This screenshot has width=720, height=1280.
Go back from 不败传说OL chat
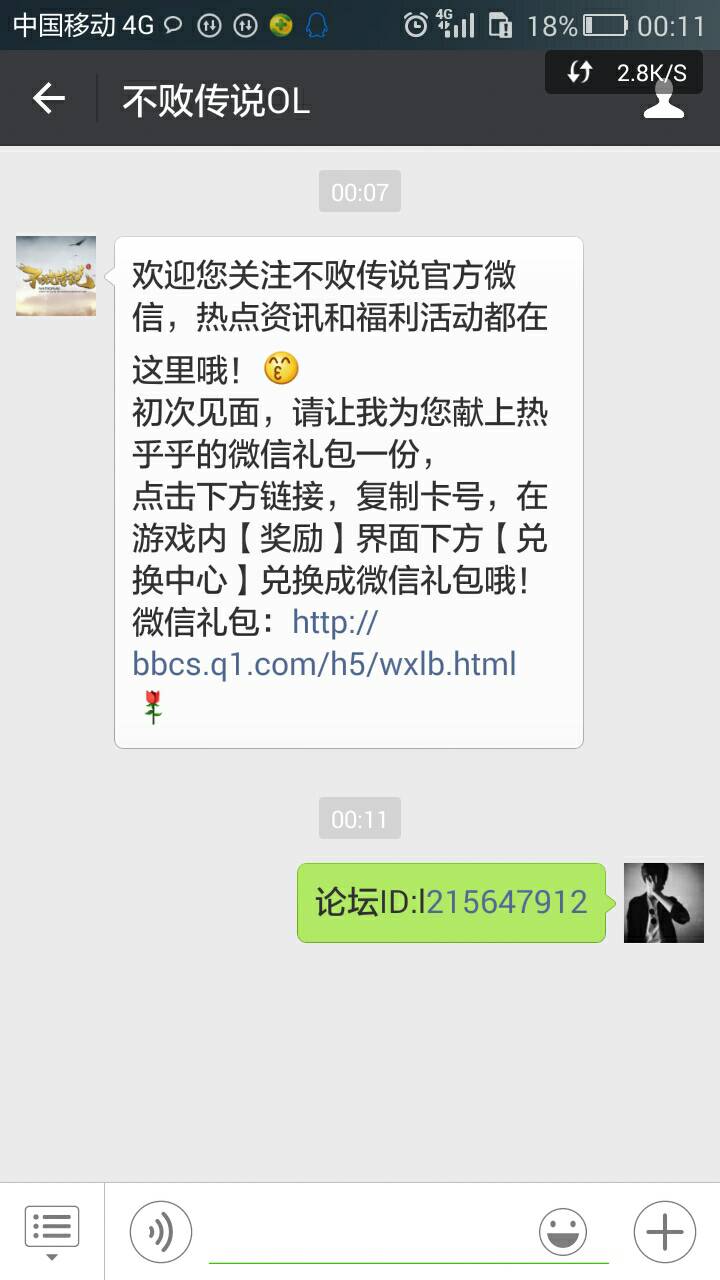pos(48,98)
